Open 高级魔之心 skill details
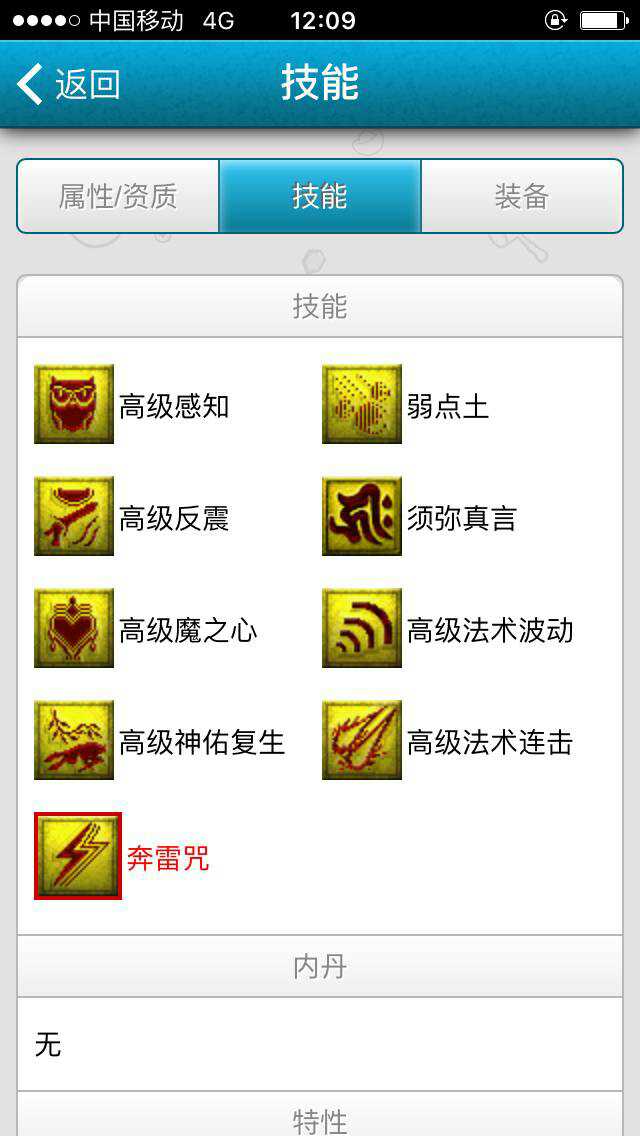Screen dimensions: 640x1136 pos(74,629)
